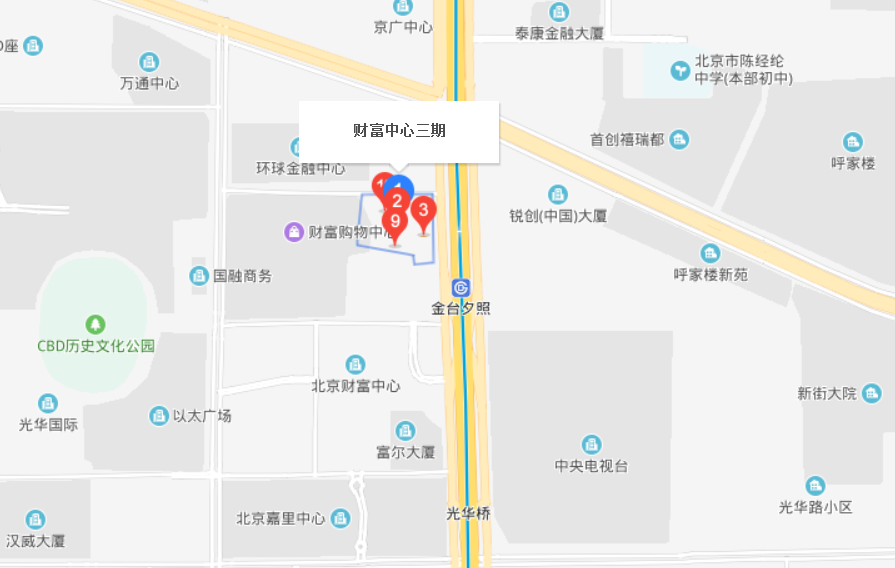Select the red map pin numbered 2
This screenshot has height=568, width=895.
coord(397,202)
